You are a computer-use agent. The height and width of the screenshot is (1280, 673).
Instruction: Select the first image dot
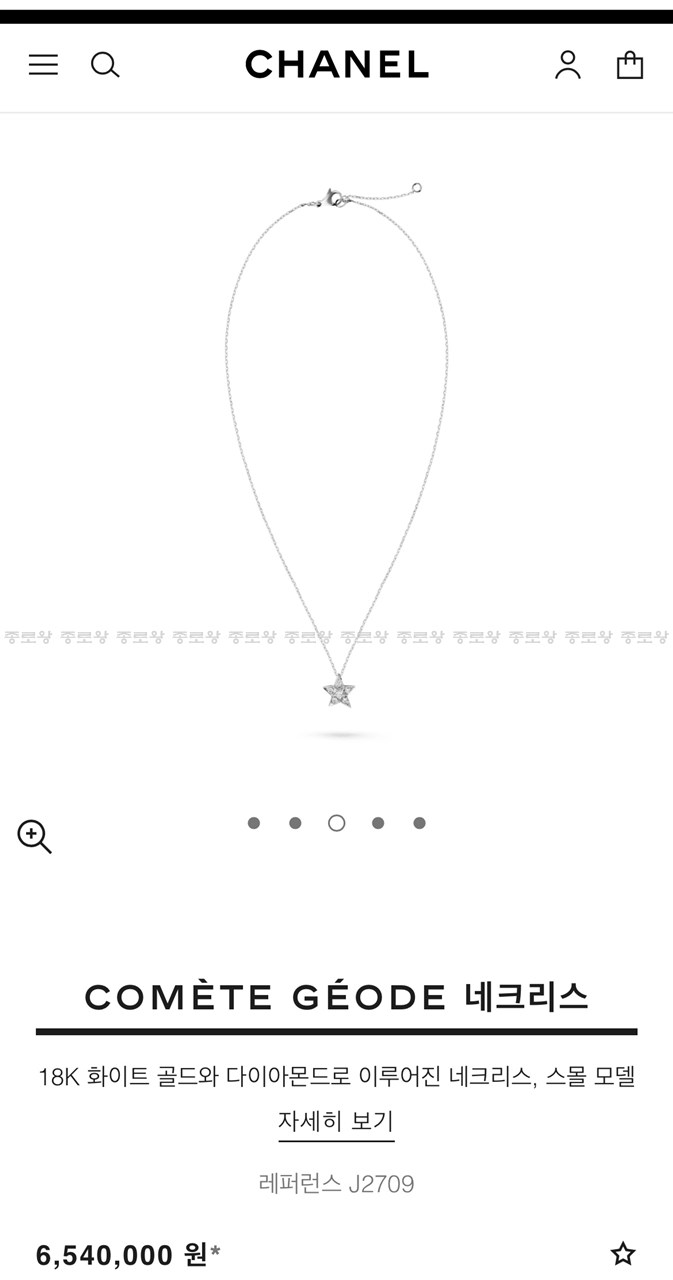click(254, 823)
